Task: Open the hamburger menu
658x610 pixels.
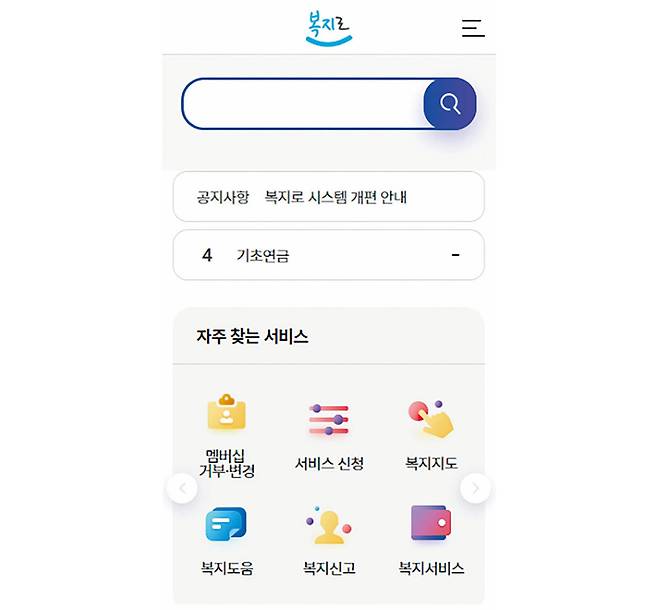Action: click(473, 28)
